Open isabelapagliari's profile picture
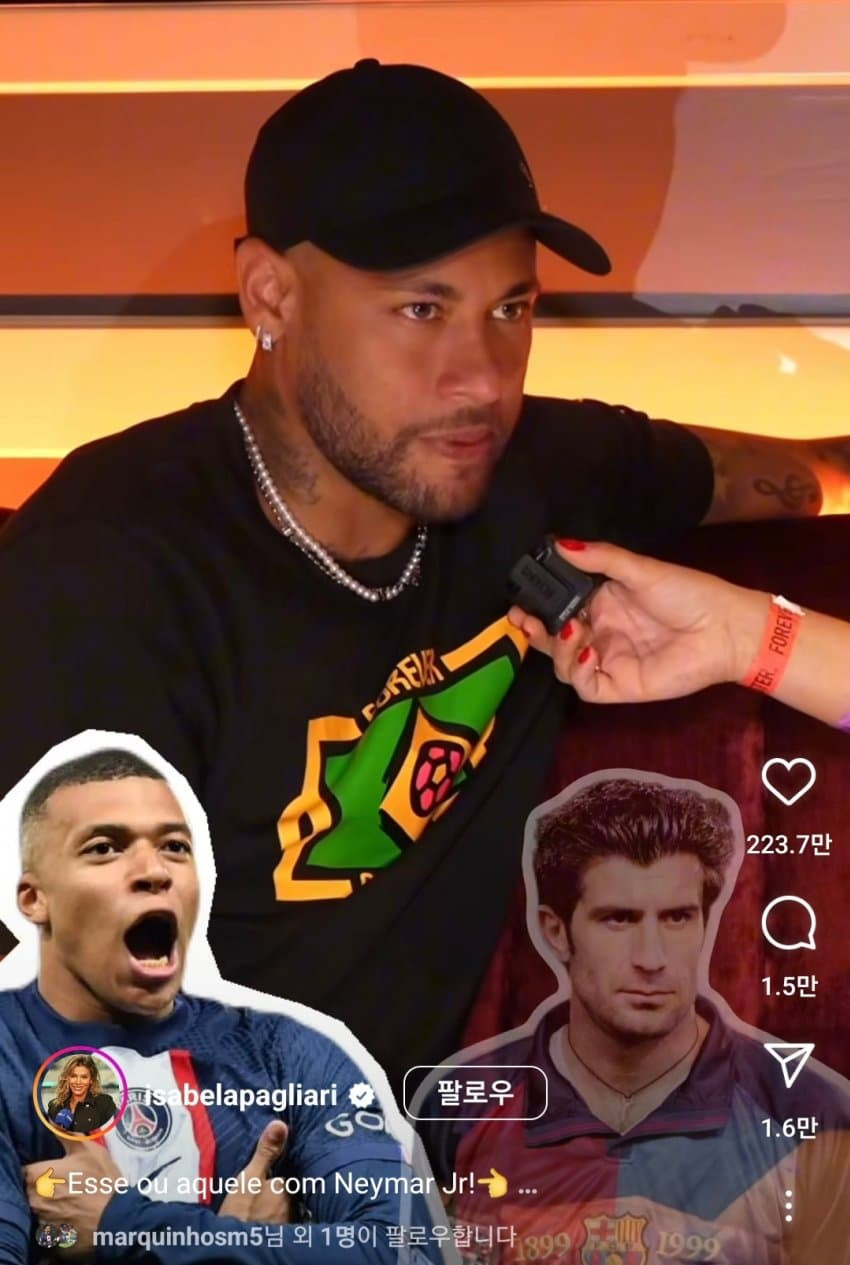 tap(80, 1094)
